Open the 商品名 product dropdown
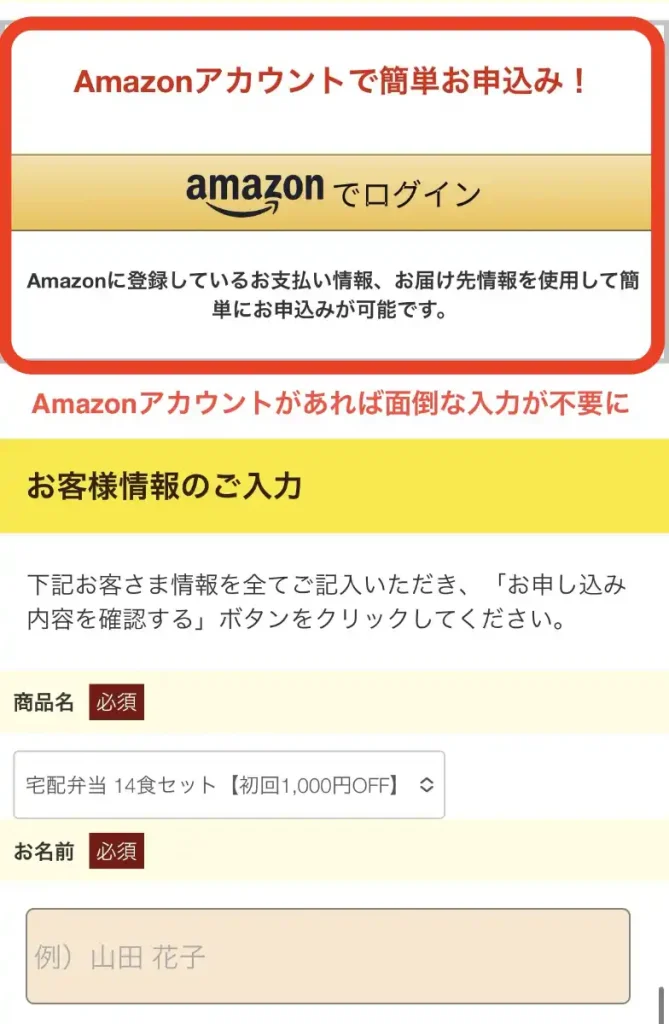This screenshot has height=1024, width=669. (x=229, y=785)
